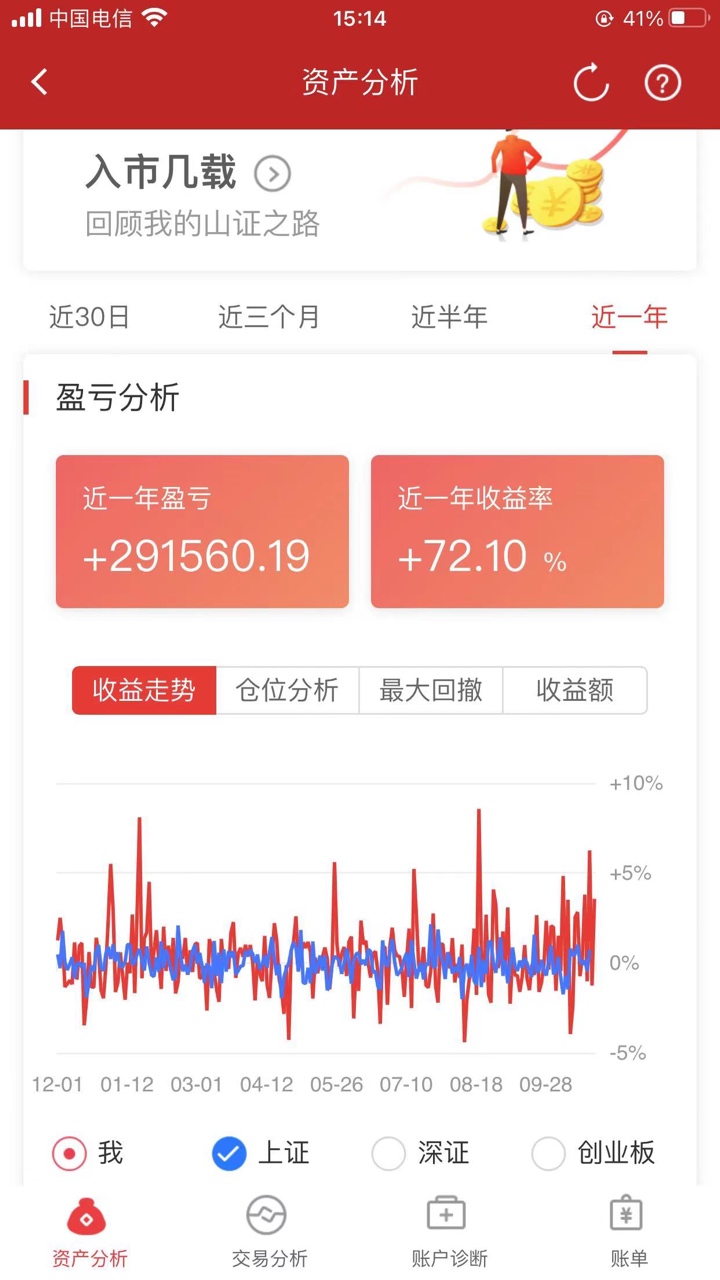The width and height of the screenshot is (720, 1280).
Task: Refresh the asset analysis data
Action: pyautogui.click(x=590, y=82)
